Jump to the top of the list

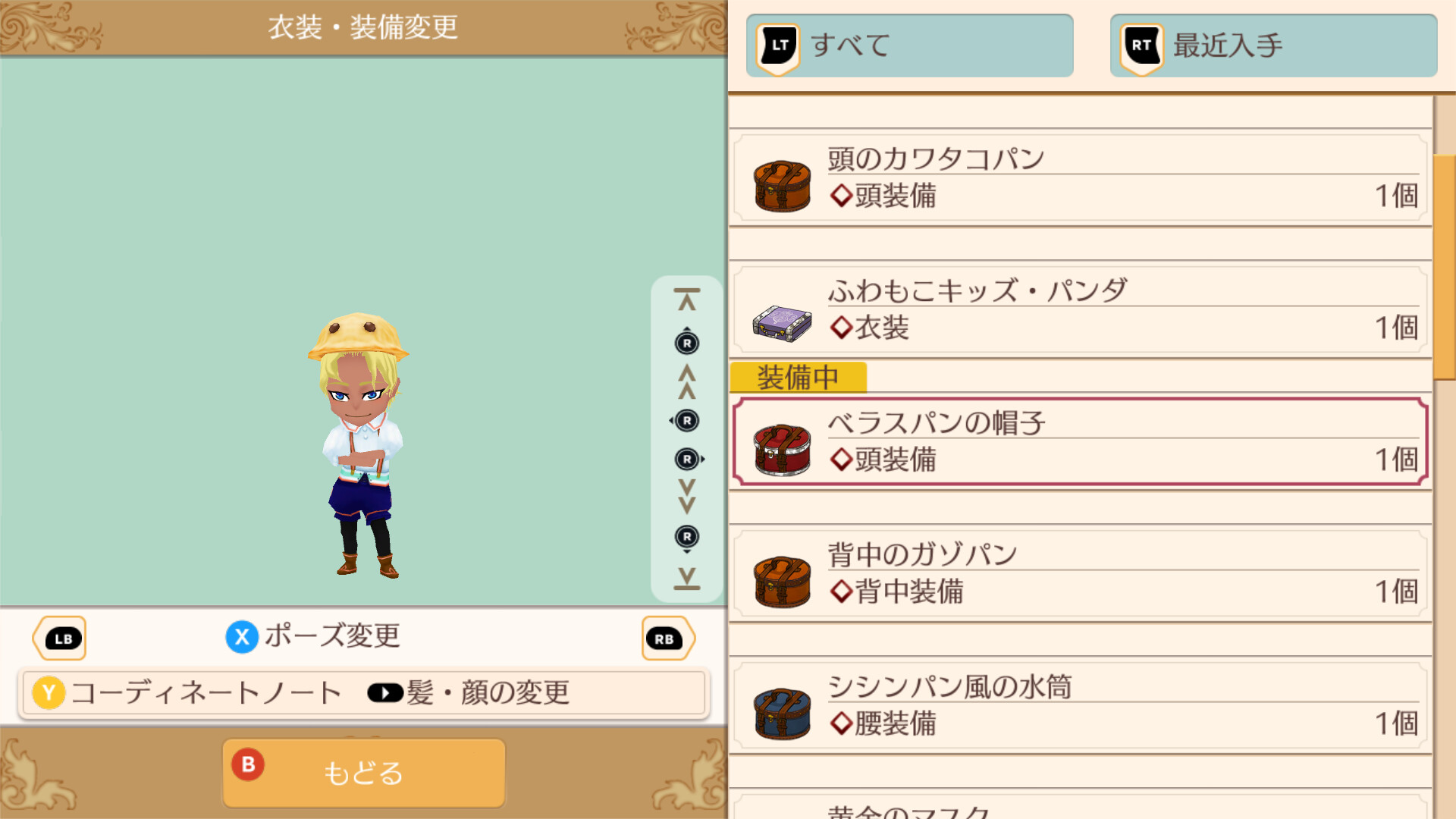click(687, 300)
